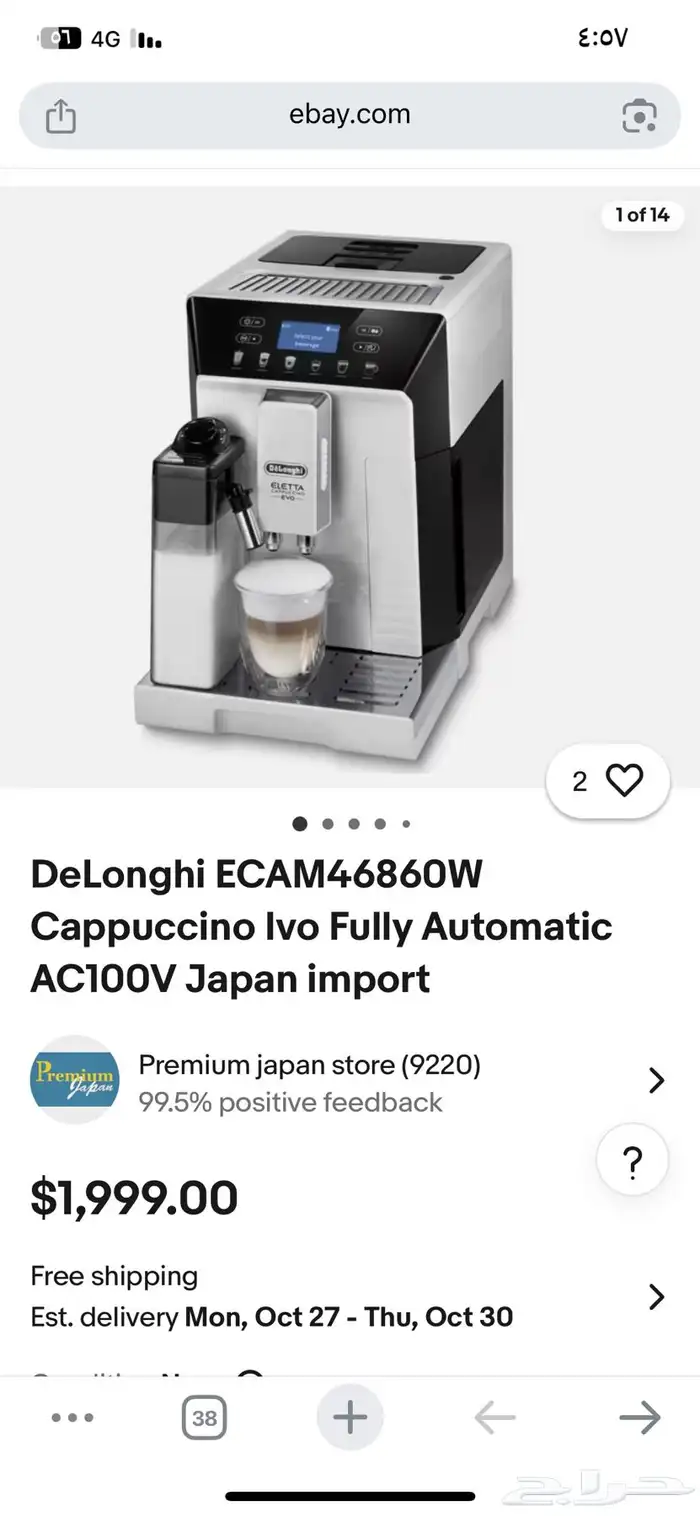Open the browser three-dot menu
The height and width of the screenshot is (1516, 700).
tap(72, 1418)
